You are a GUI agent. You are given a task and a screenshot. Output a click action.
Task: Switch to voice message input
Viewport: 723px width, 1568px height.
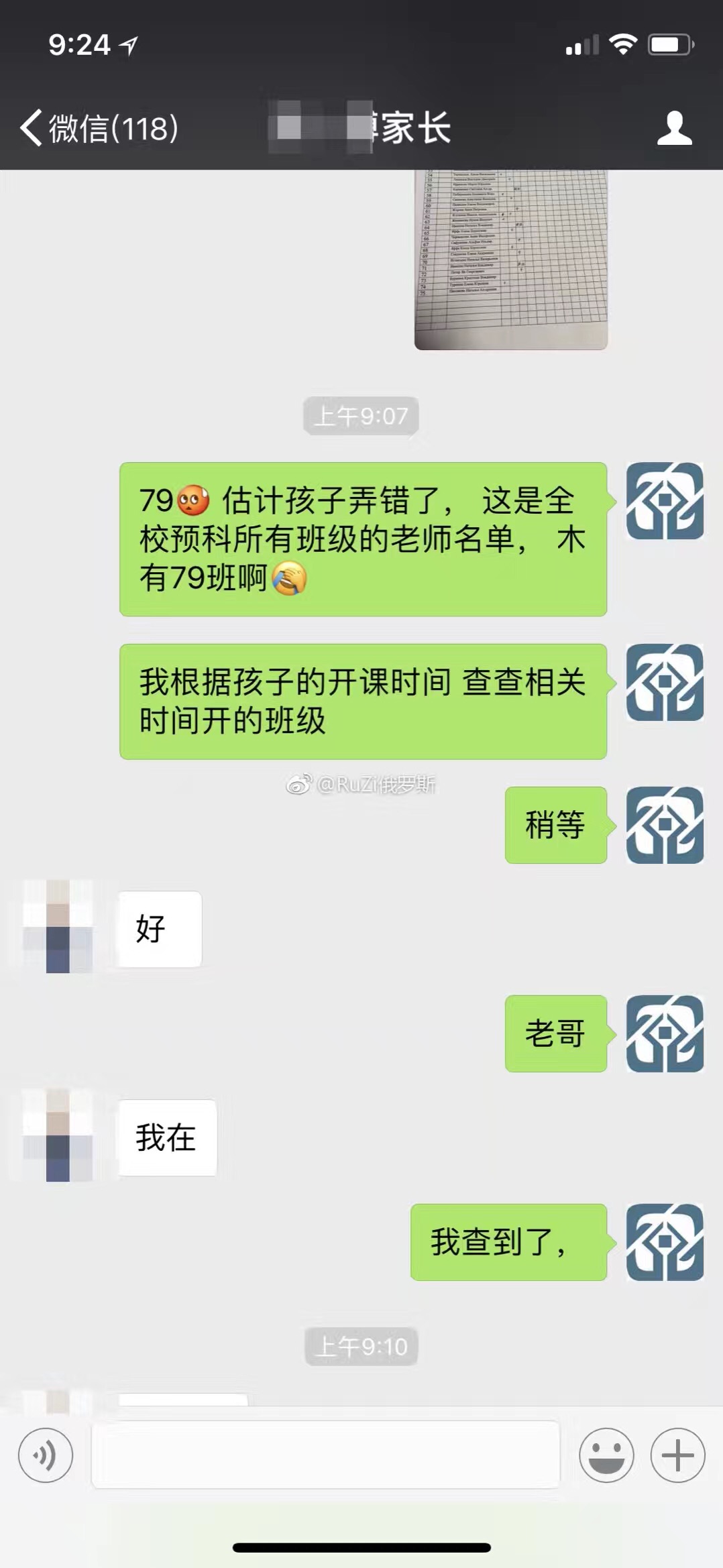46,1455
